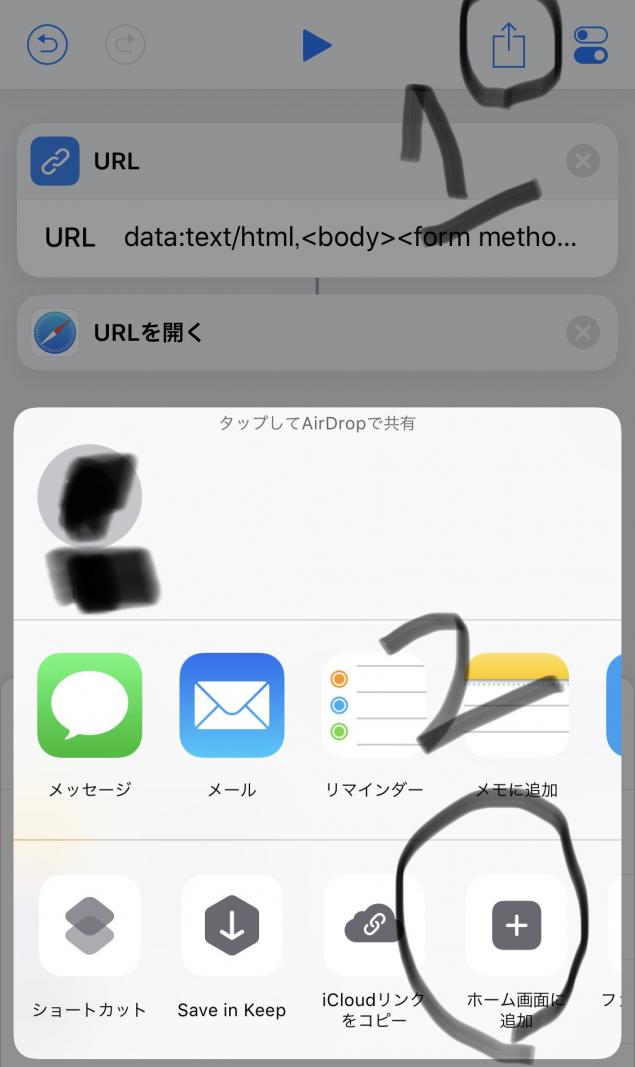
Task: Share via Mail (メール)
Action: point(231,706)
